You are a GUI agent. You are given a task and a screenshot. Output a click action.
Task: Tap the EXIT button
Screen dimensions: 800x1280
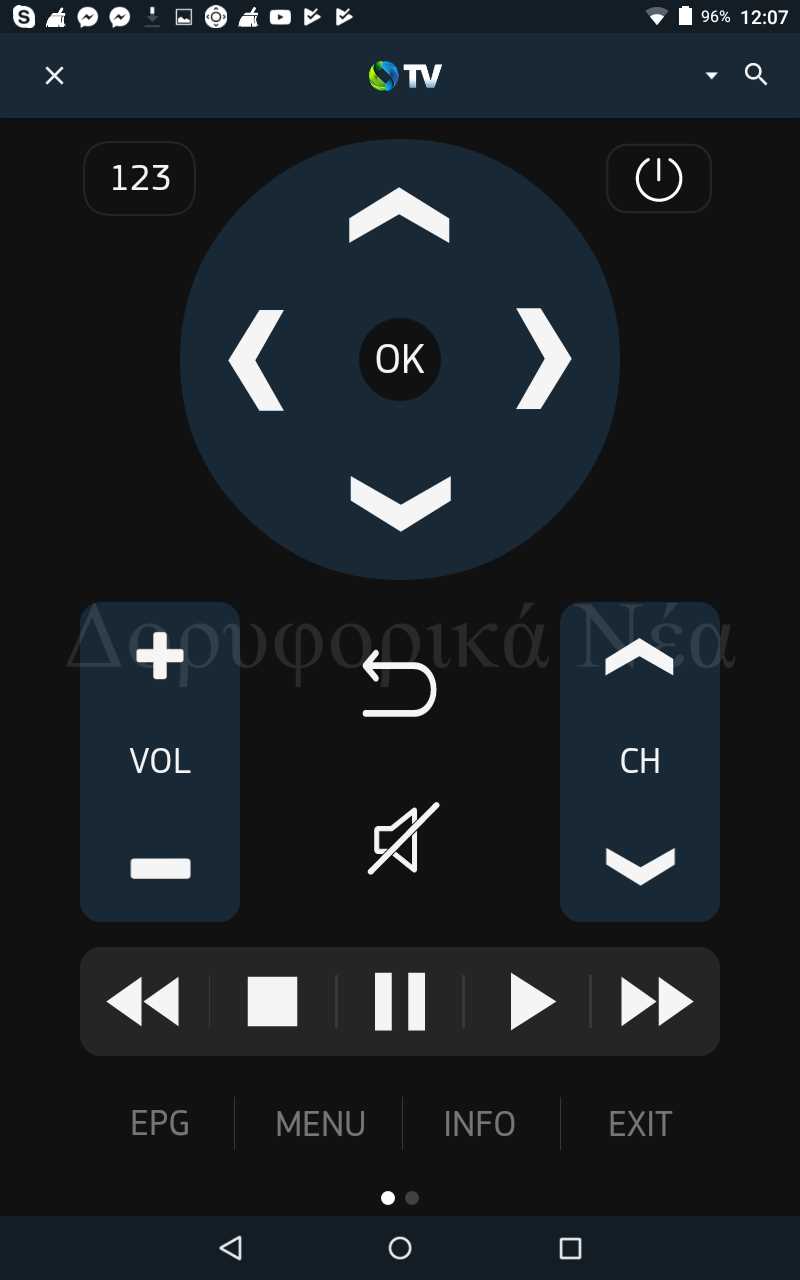[640, 1124]
